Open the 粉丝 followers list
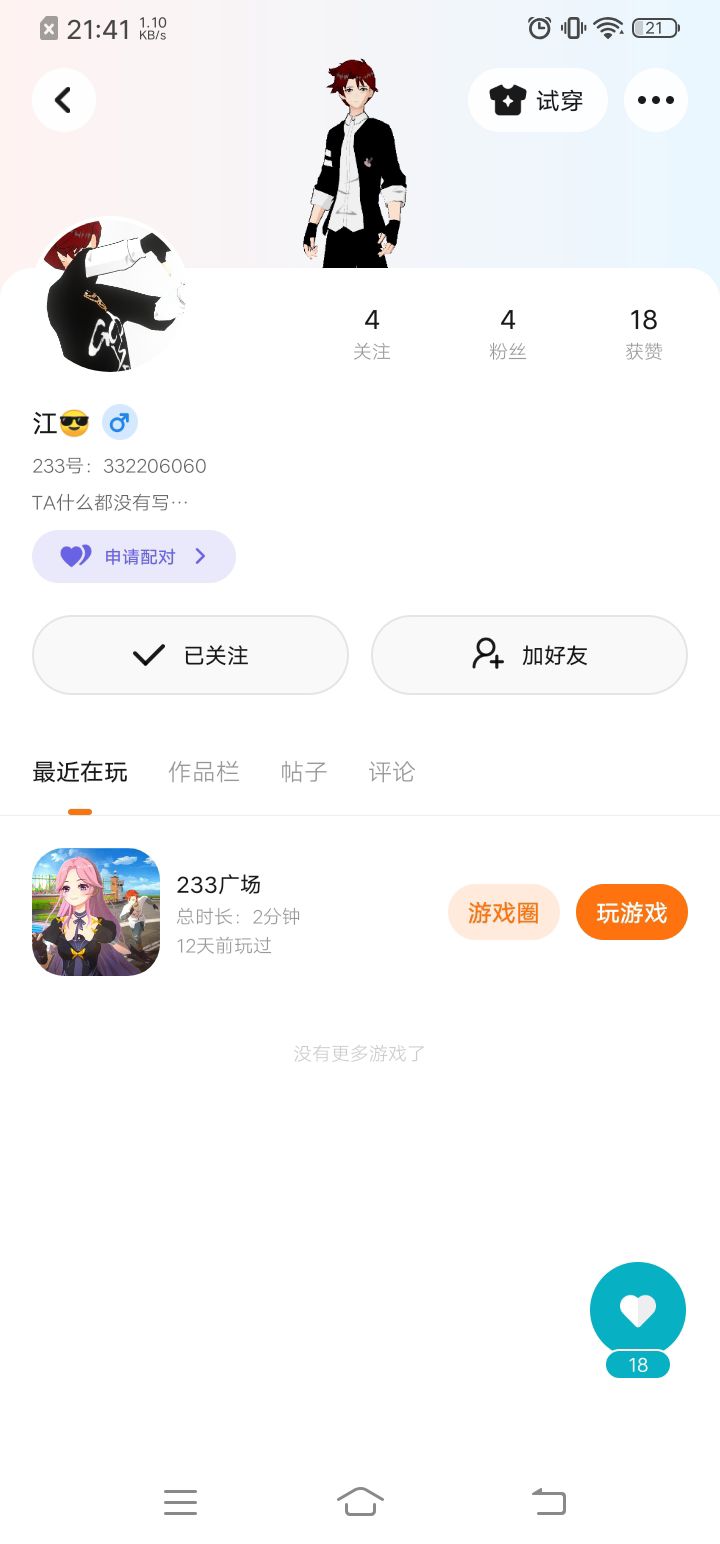This screenshot has height=1544, width=720. pos(508,334)
